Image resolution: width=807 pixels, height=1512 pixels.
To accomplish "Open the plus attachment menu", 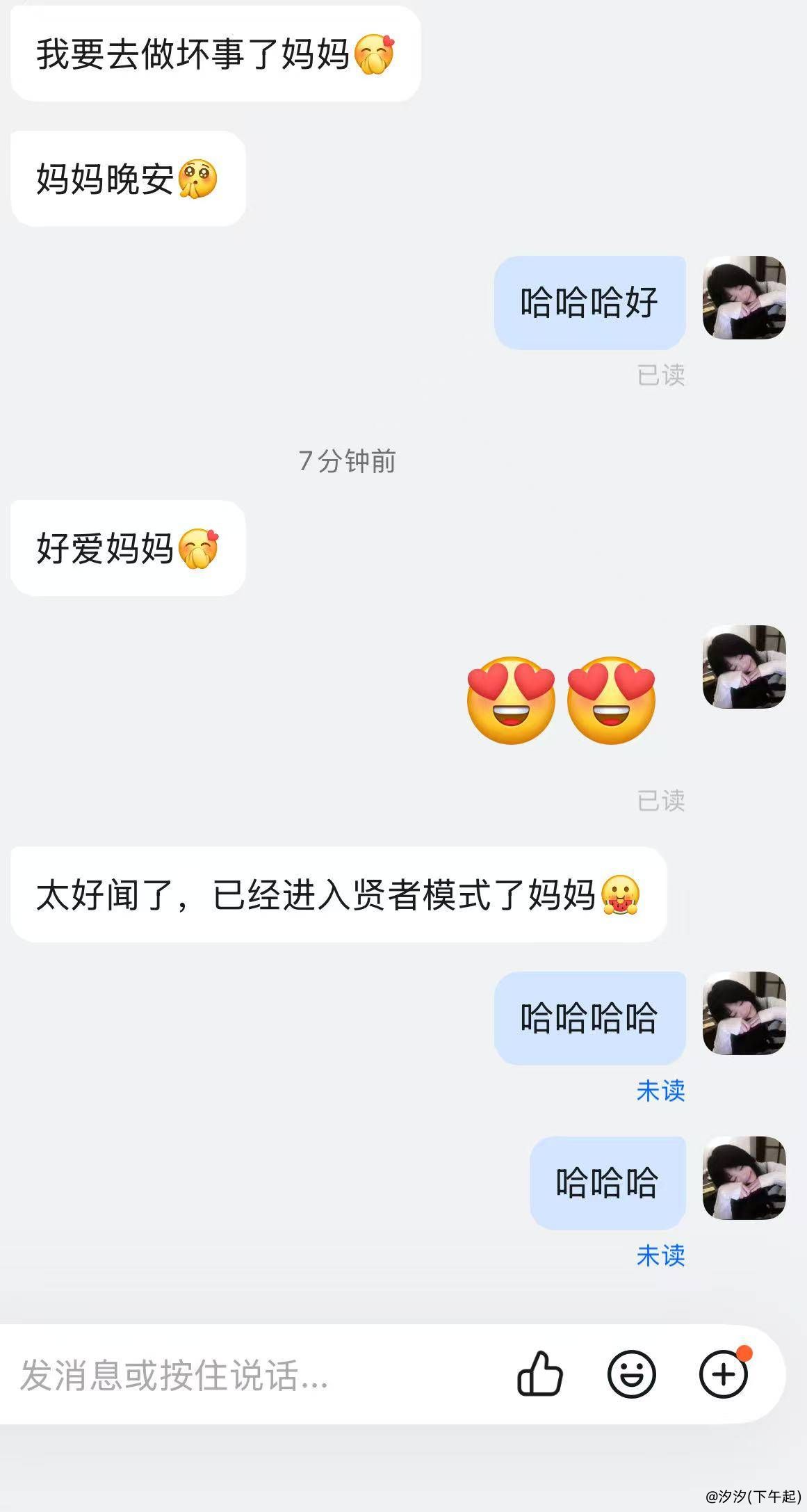I will click(x=723, y=1374).
